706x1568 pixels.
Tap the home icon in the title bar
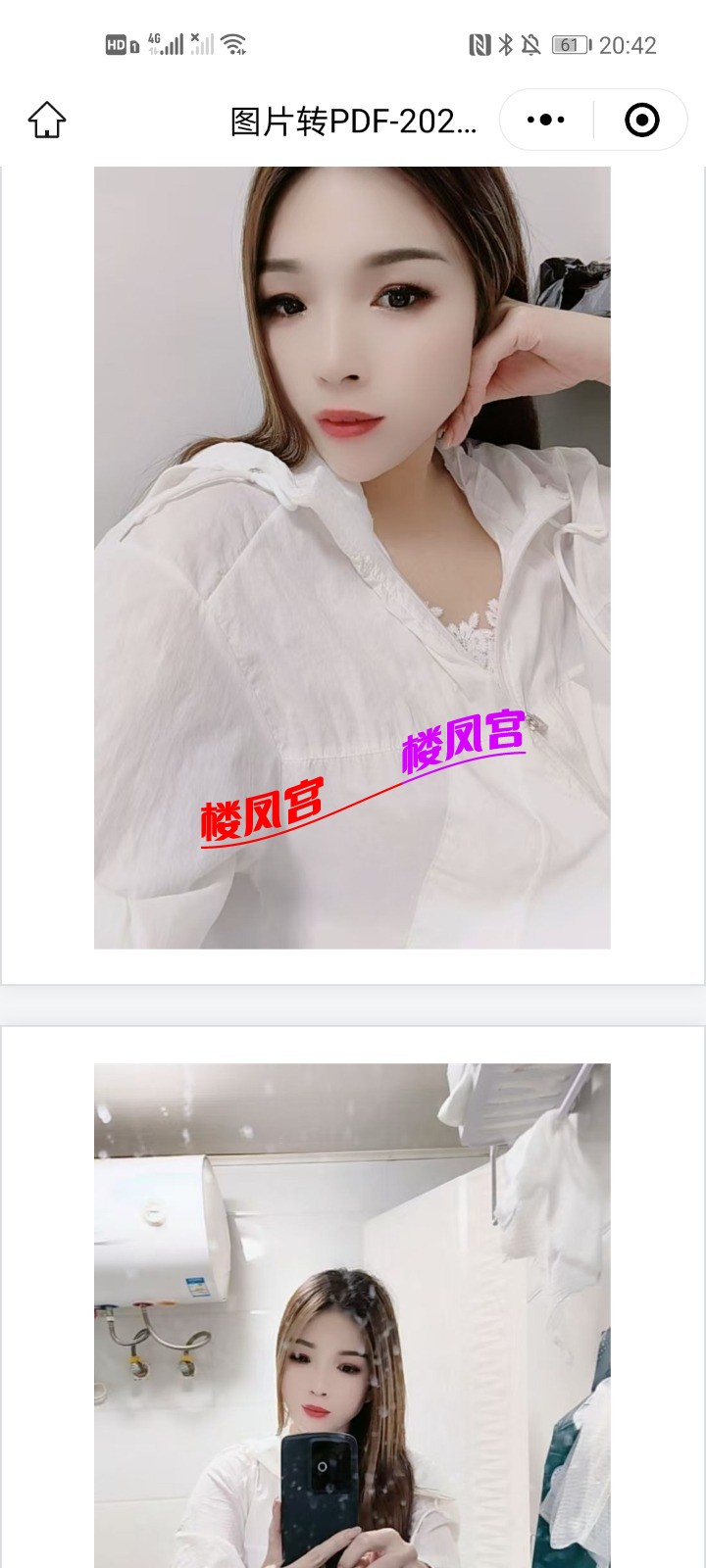coord(46,120)
